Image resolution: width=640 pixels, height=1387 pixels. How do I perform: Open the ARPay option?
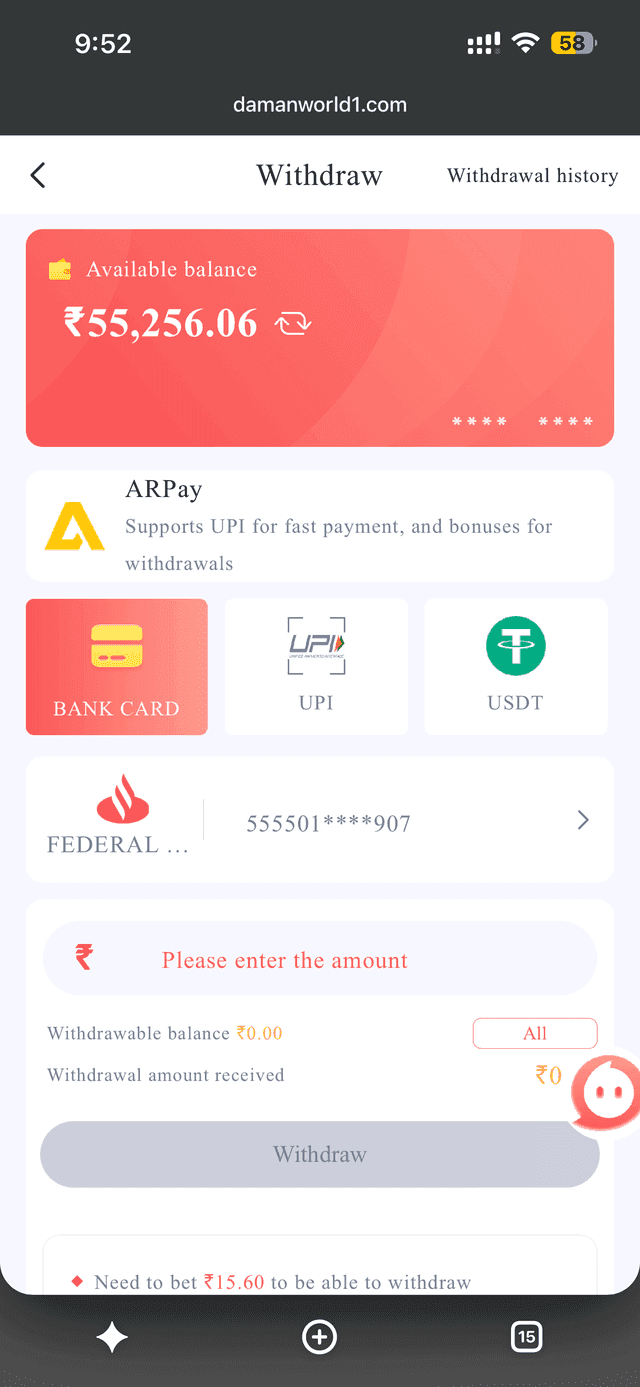click(x=320, y=526)
